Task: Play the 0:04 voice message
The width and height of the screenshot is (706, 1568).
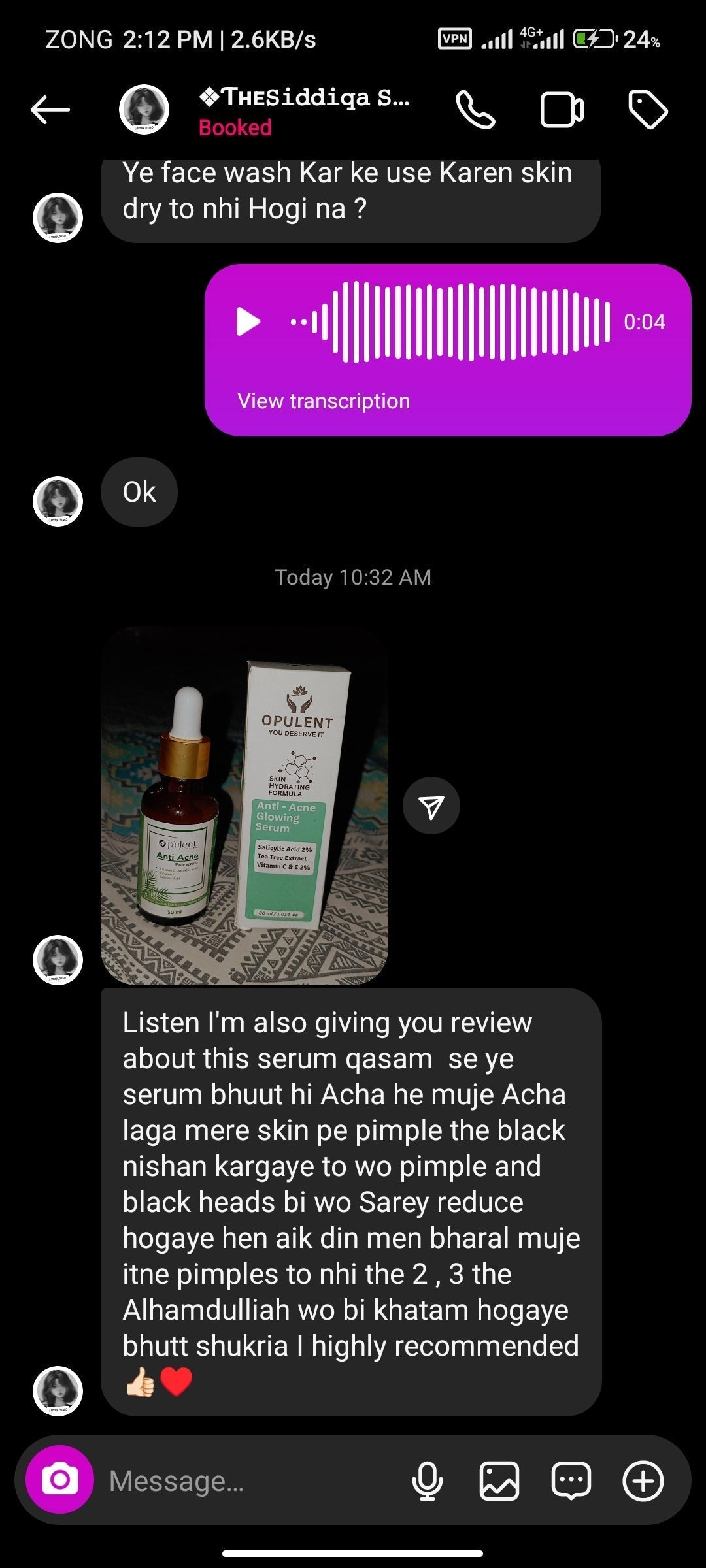Action: point(248,321)
